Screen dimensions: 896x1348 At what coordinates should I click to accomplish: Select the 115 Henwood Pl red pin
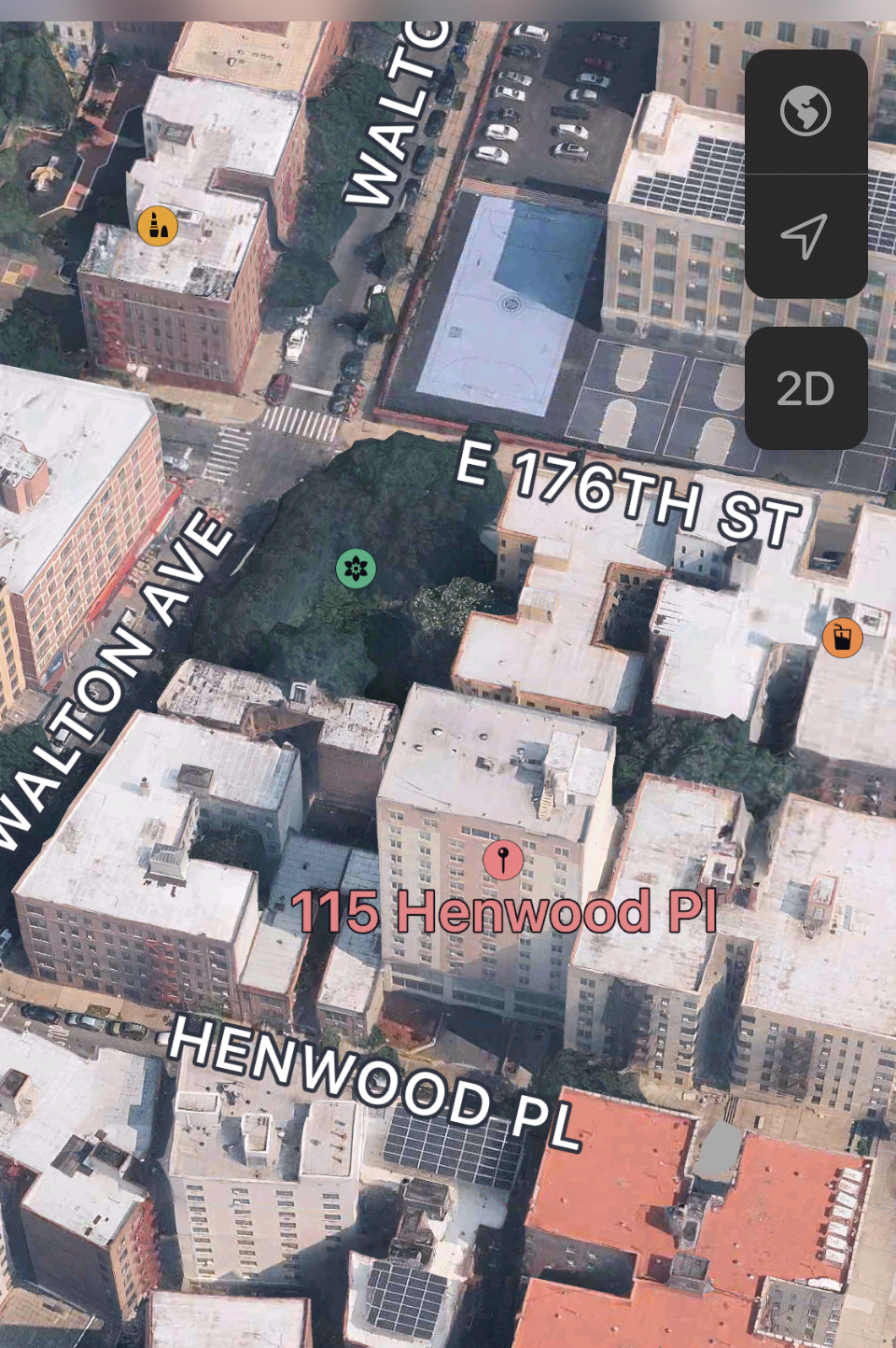[x=503, y=858]
